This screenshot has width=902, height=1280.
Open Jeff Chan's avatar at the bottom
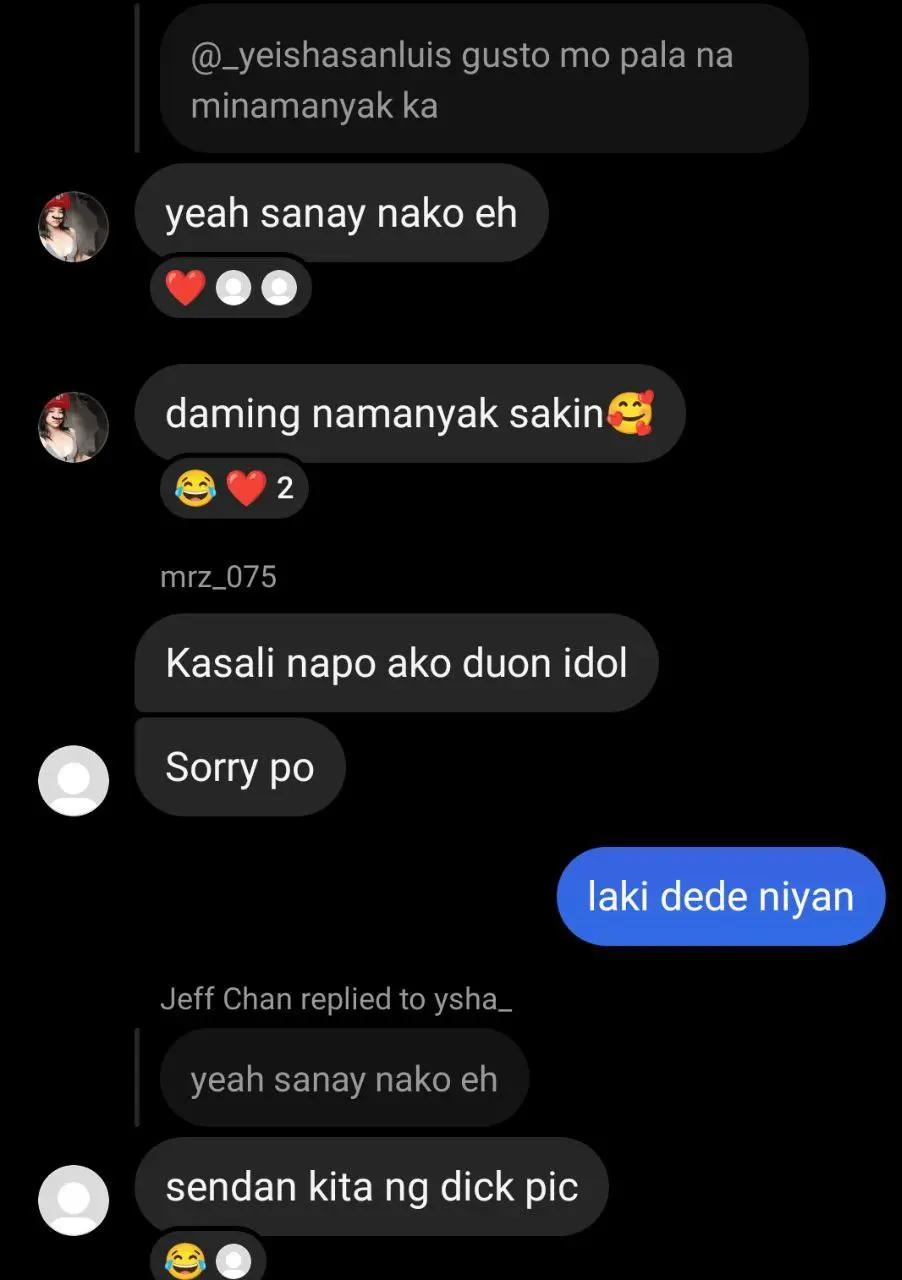coord(73,1199)
